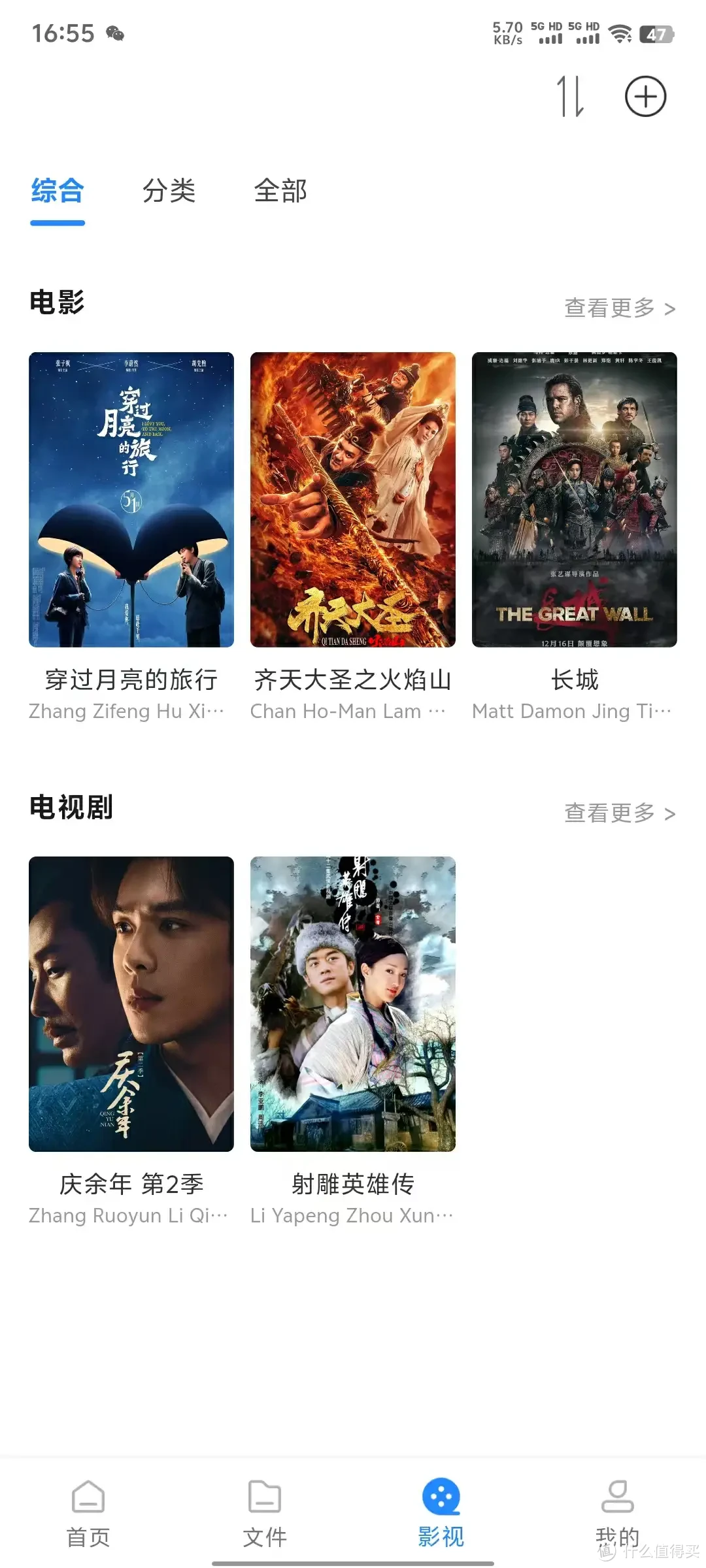Viewport: 706px width, 1568px height.
Task: Open 查看更多 for the 电影 section
Action: (x=609, y=308)
